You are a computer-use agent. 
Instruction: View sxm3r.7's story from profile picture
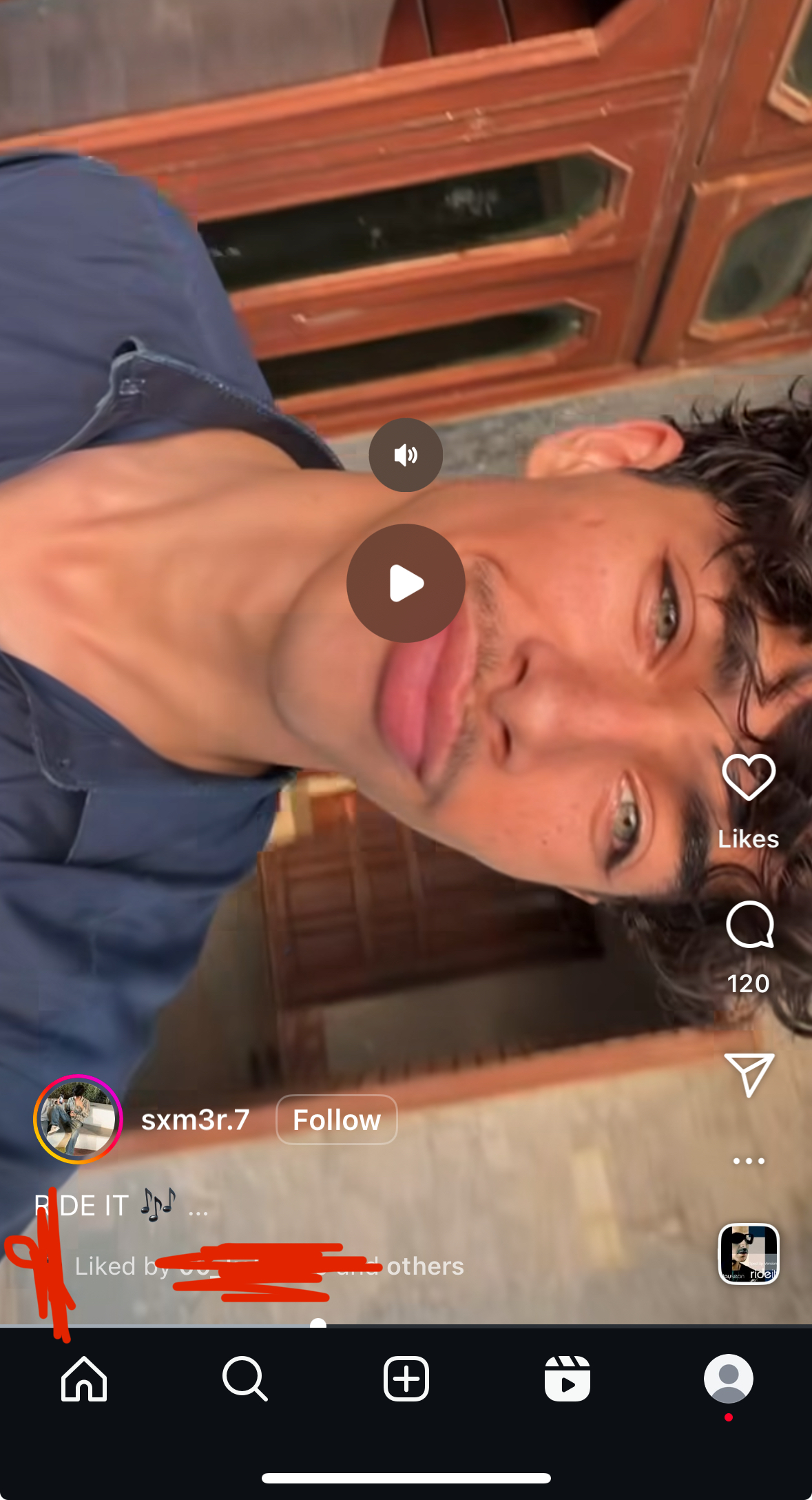78,1119
